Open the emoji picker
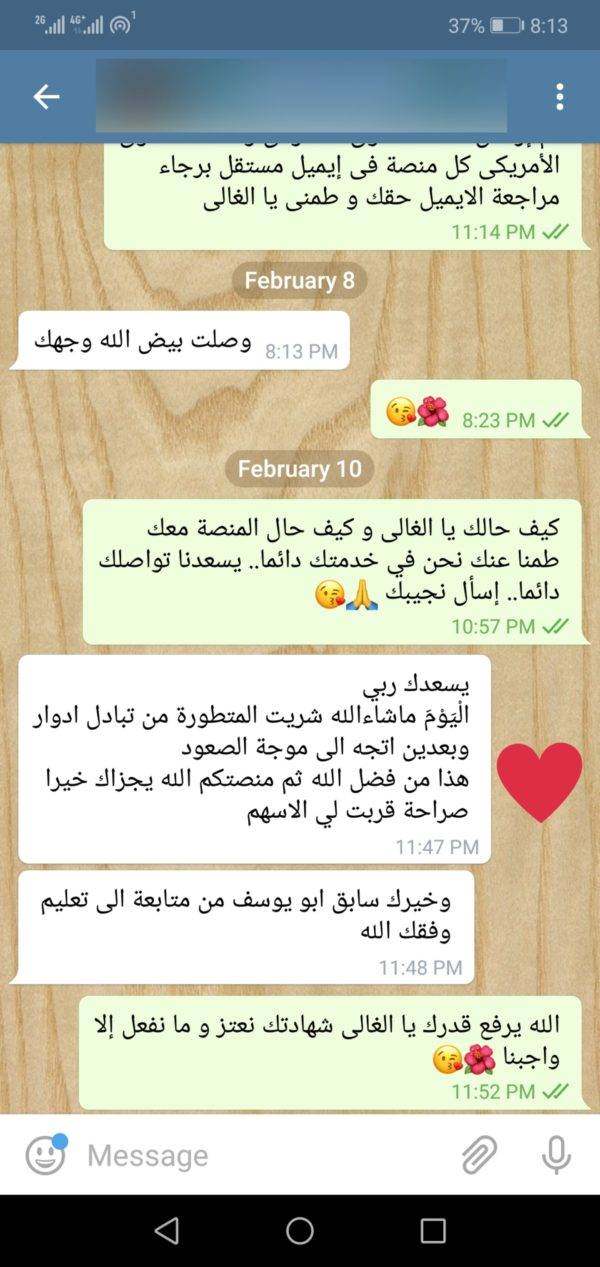The image size is (600, 1267). tap(45, 1155)
